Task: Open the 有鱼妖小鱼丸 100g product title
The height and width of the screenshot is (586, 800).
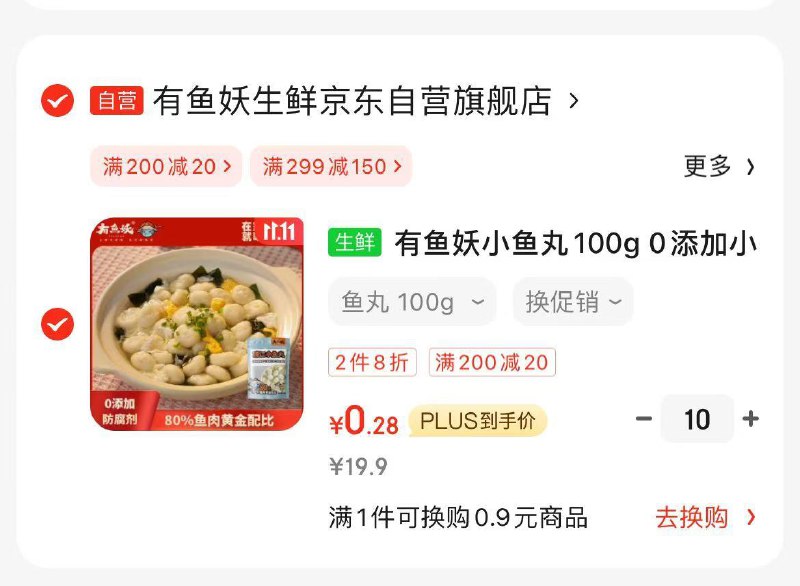Action: (574, 243)
